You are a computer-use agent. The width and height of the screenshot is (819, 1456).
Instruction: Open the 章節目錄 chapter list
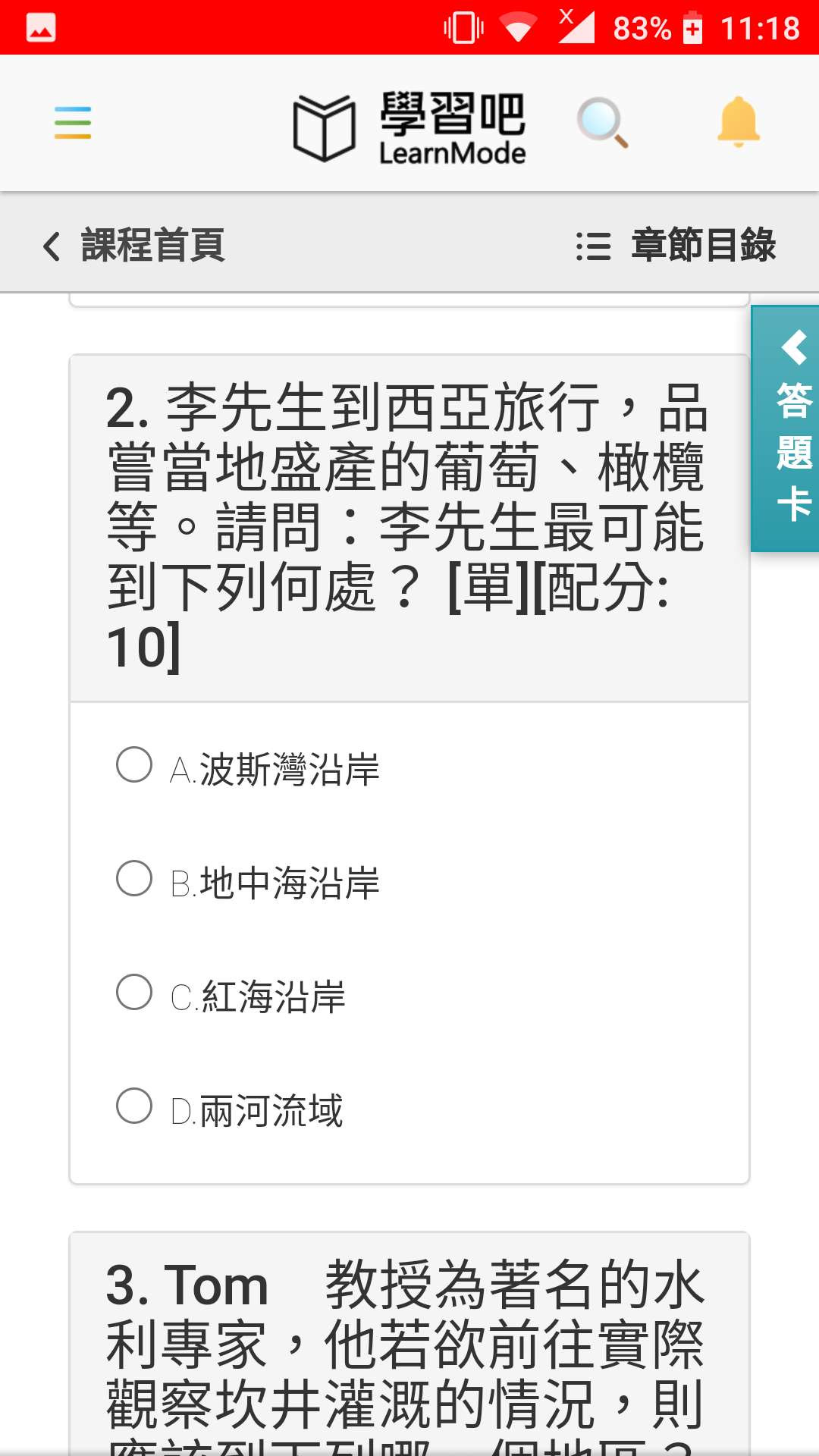tap(676, 245)
